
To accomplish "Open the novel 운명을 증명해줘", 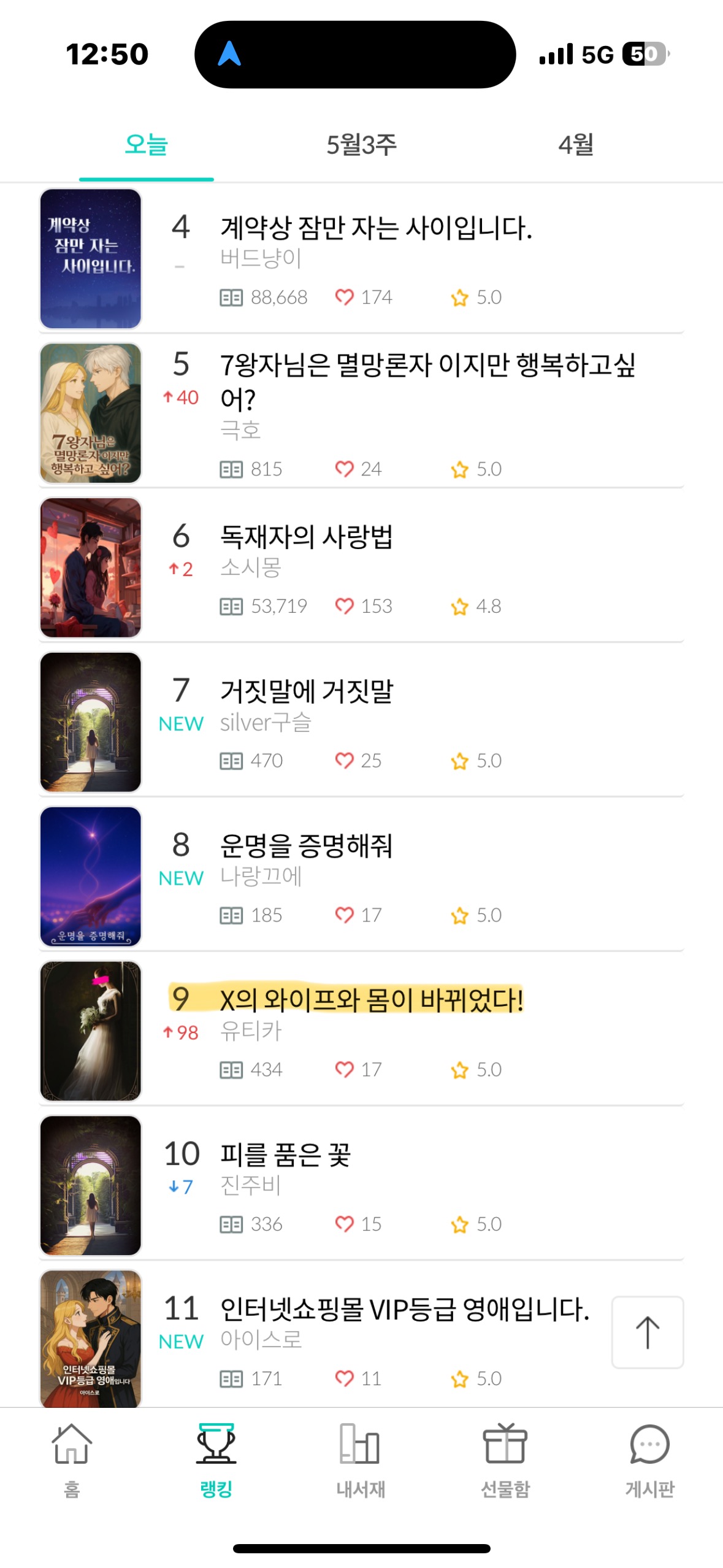I will click(361, 877).
